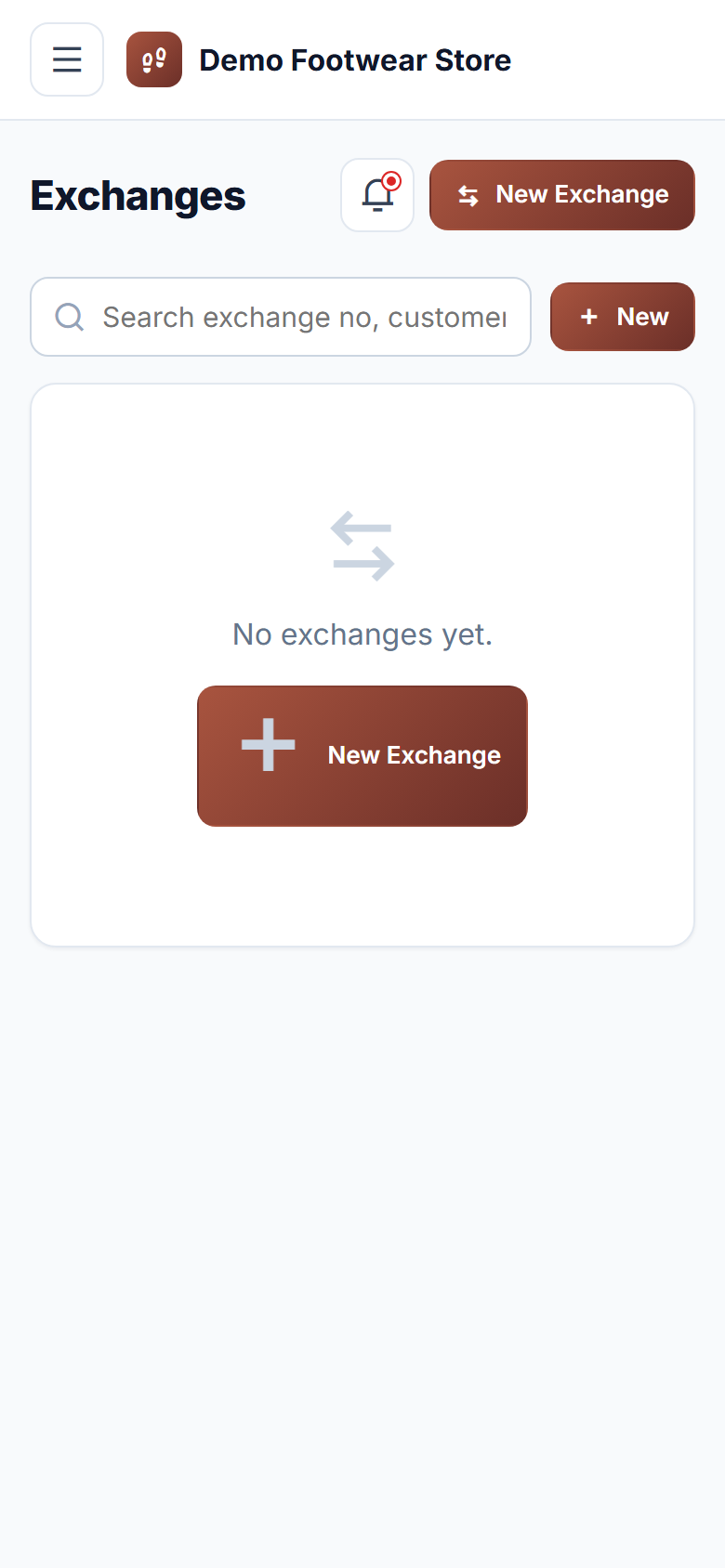Create exchange from the empty-state card button
Screen dimensions: 725x1568
(362, 756)
